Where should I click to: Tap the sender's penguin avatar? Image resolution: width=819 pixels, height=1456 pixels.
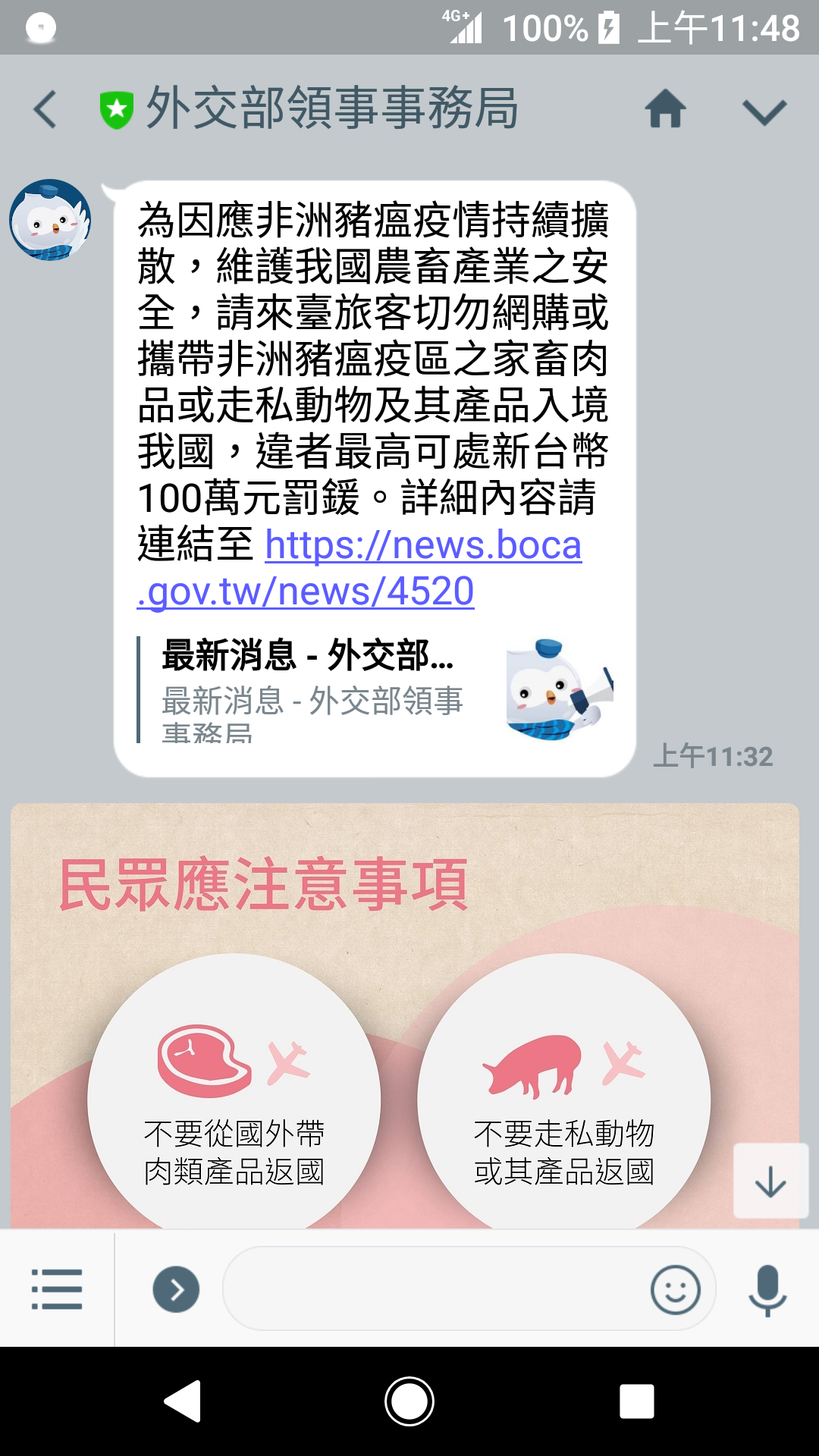tap(50, 220)
